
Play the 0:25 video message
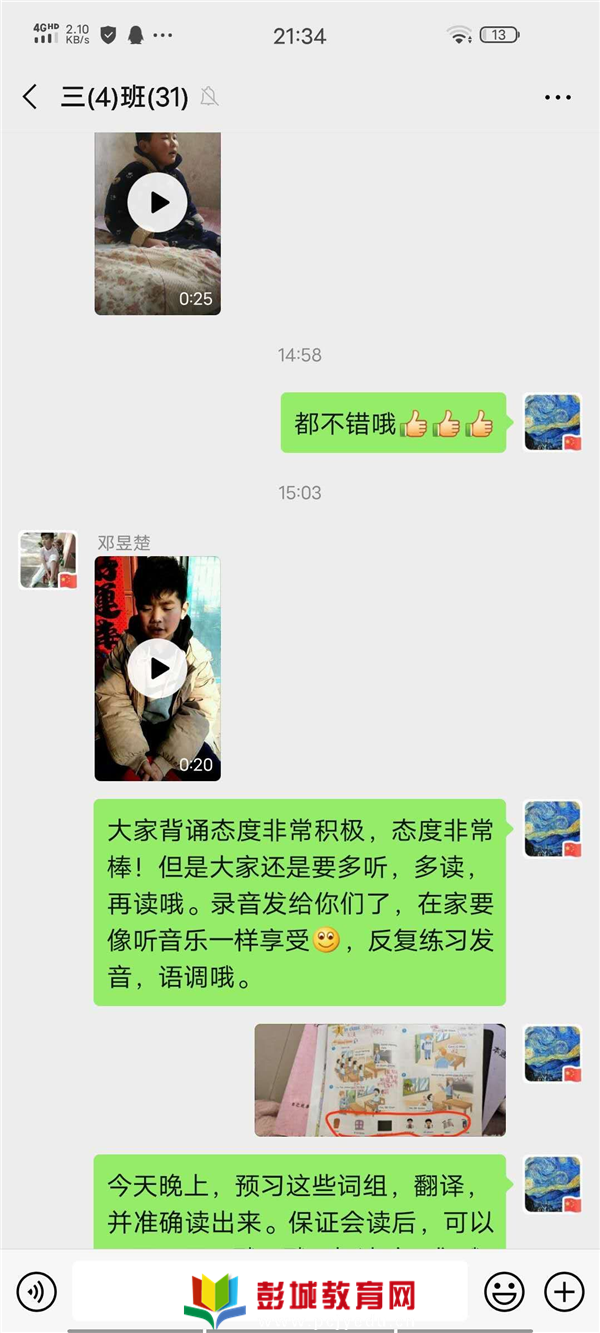158,203
